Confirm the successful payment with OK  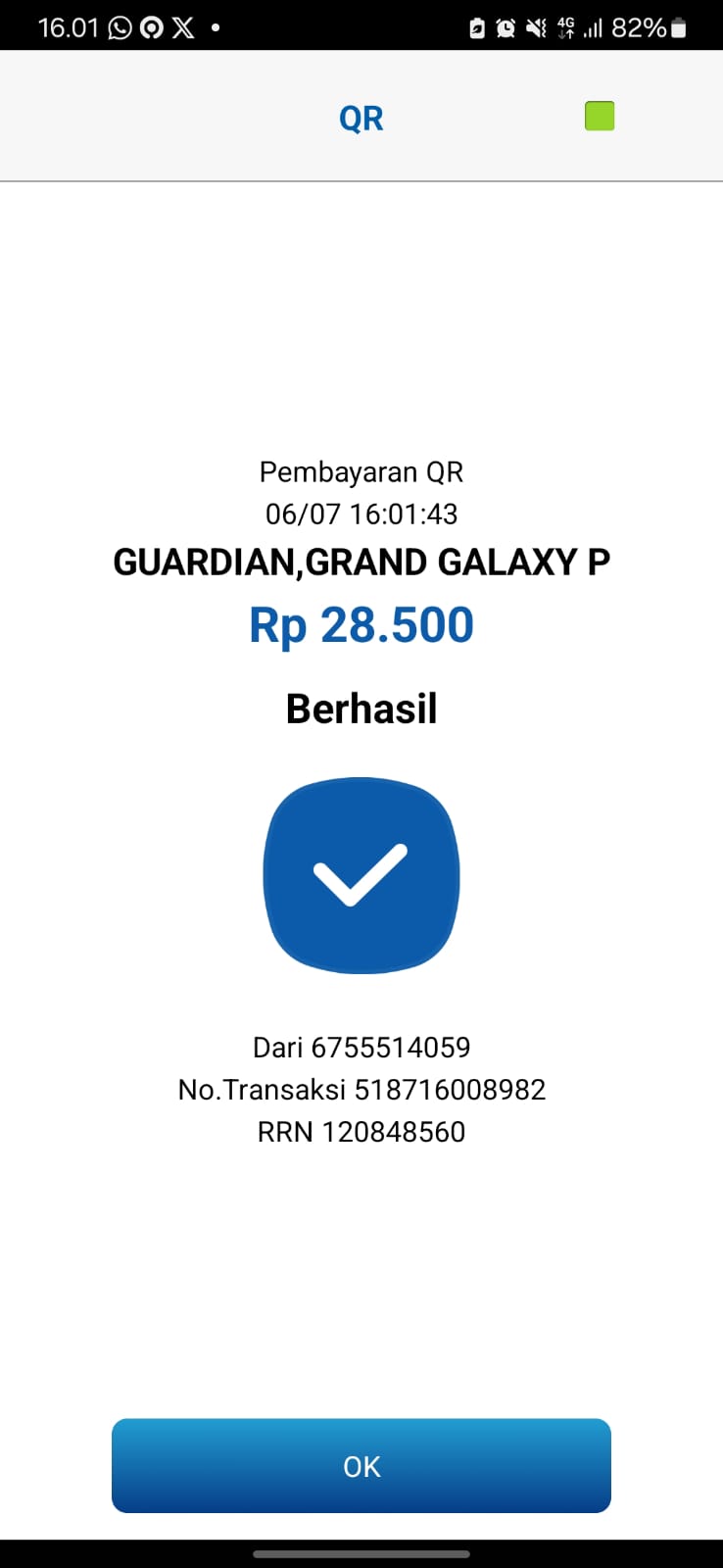coord(361,1465)
